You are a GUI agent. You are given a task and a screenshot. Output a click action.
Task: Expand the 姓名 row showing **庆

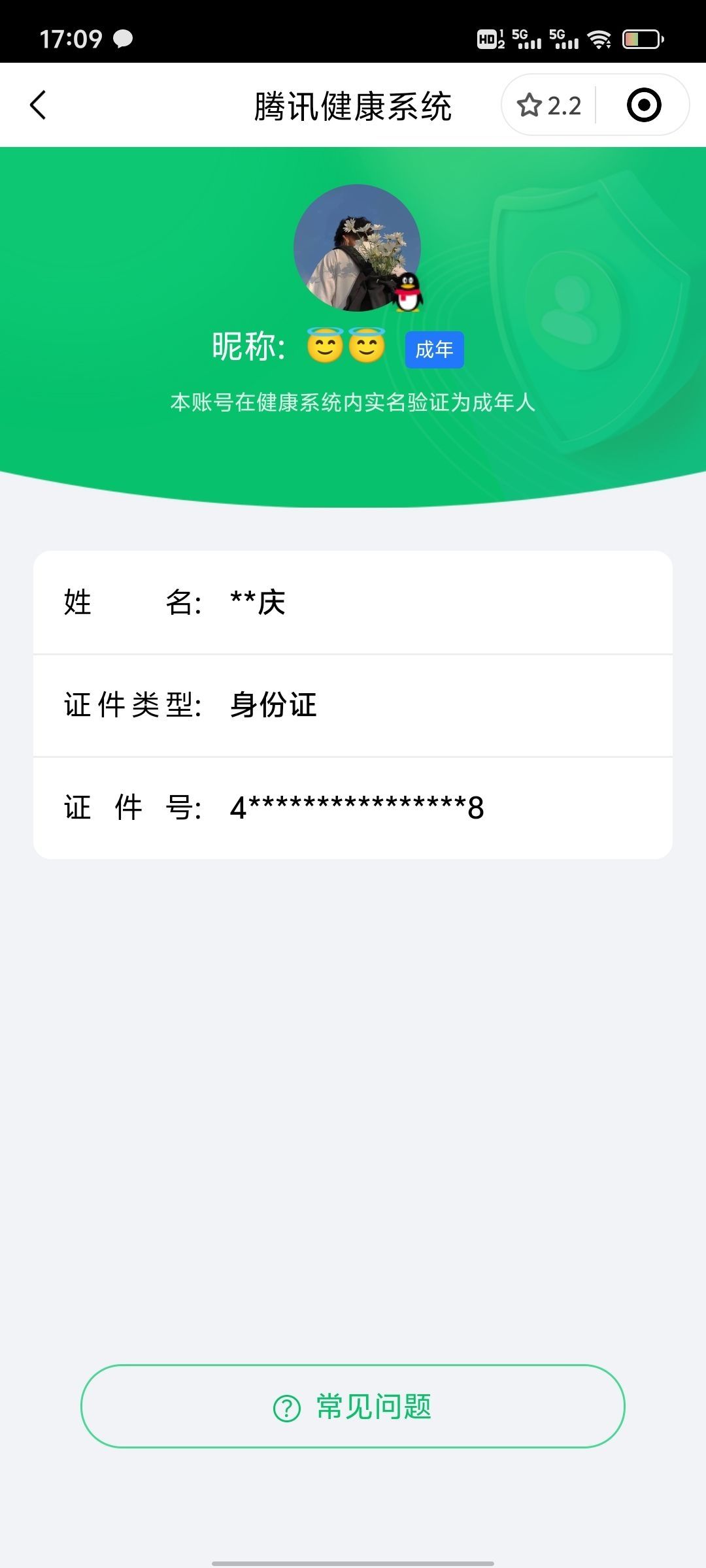[x=353, y=604]
